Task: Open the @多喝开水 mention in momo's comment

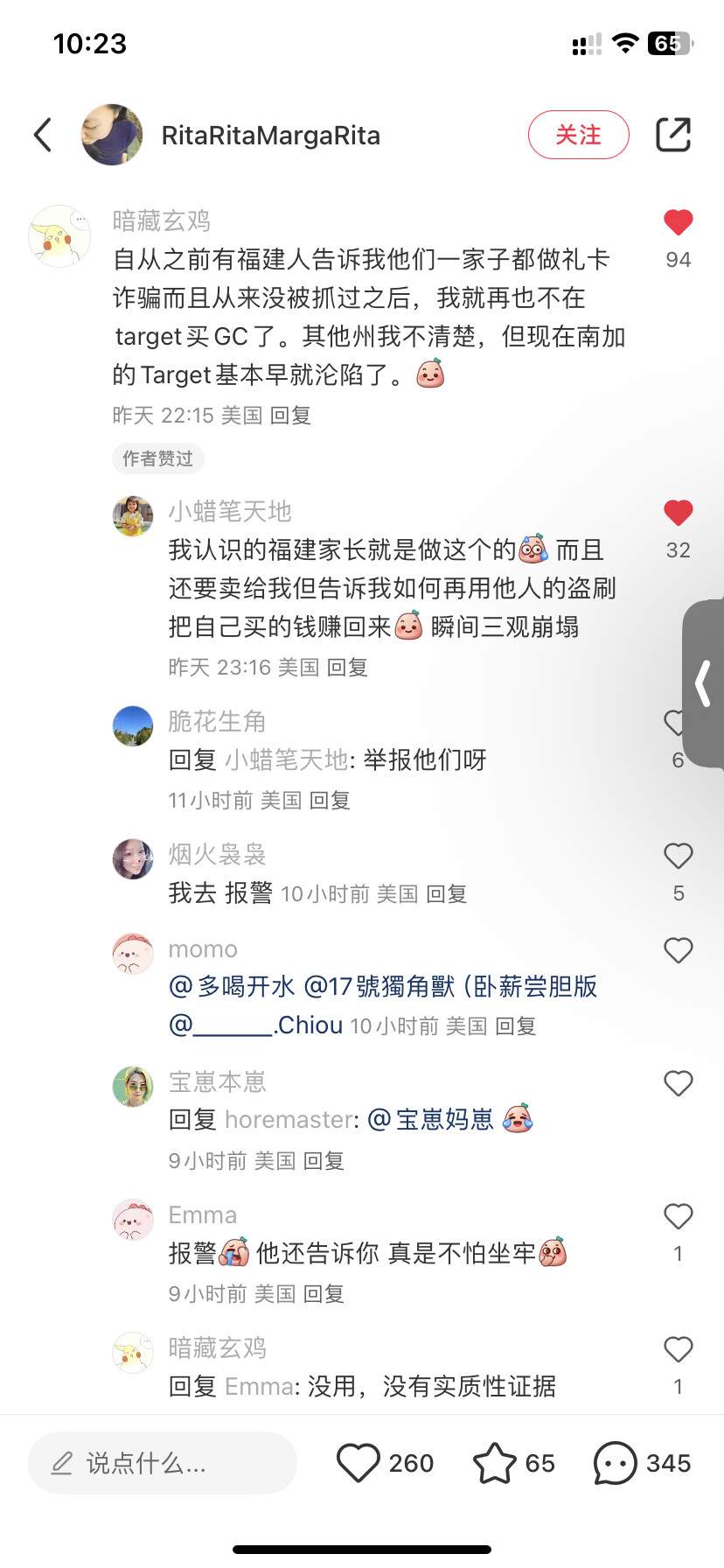Action: 233,987
